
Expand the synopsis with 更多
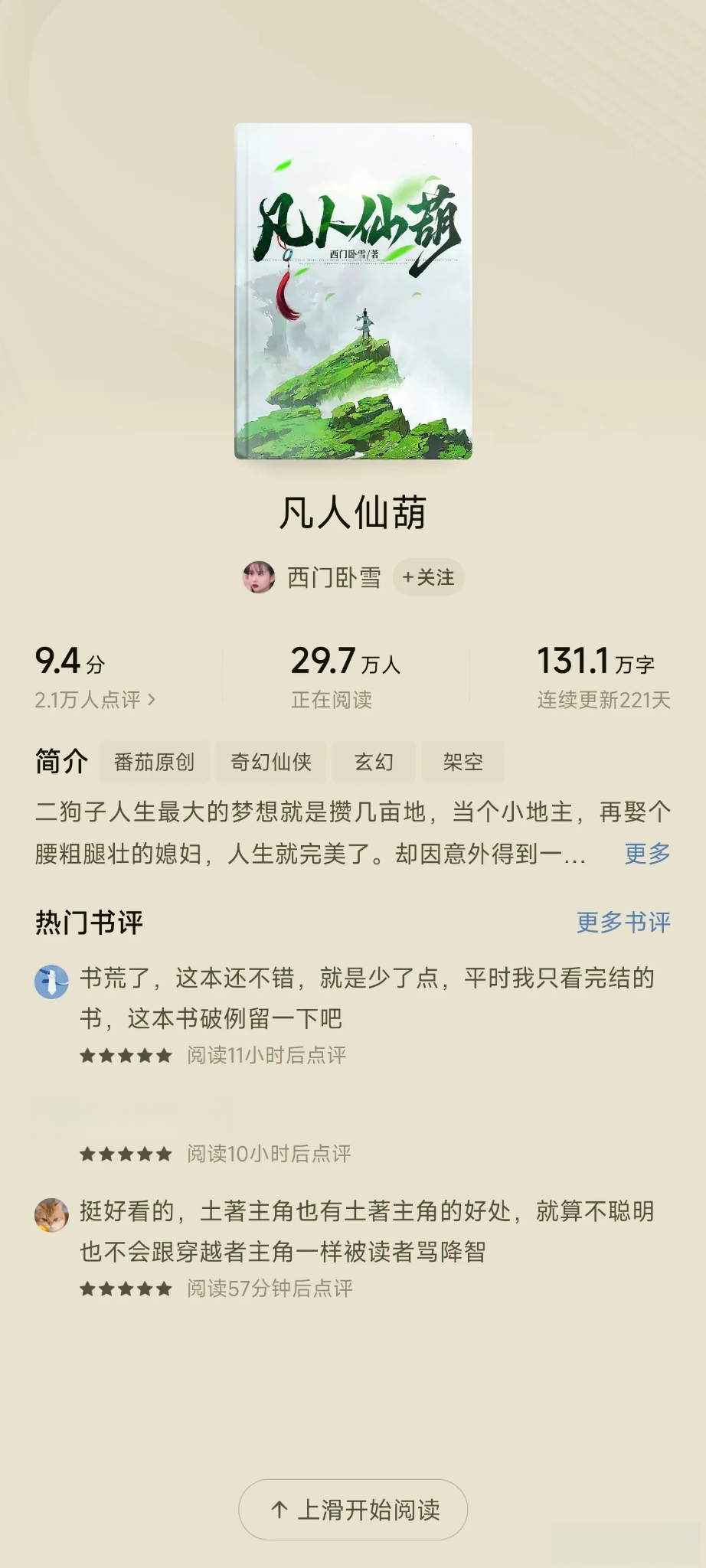pyautogui.click(x=647, y=853)
